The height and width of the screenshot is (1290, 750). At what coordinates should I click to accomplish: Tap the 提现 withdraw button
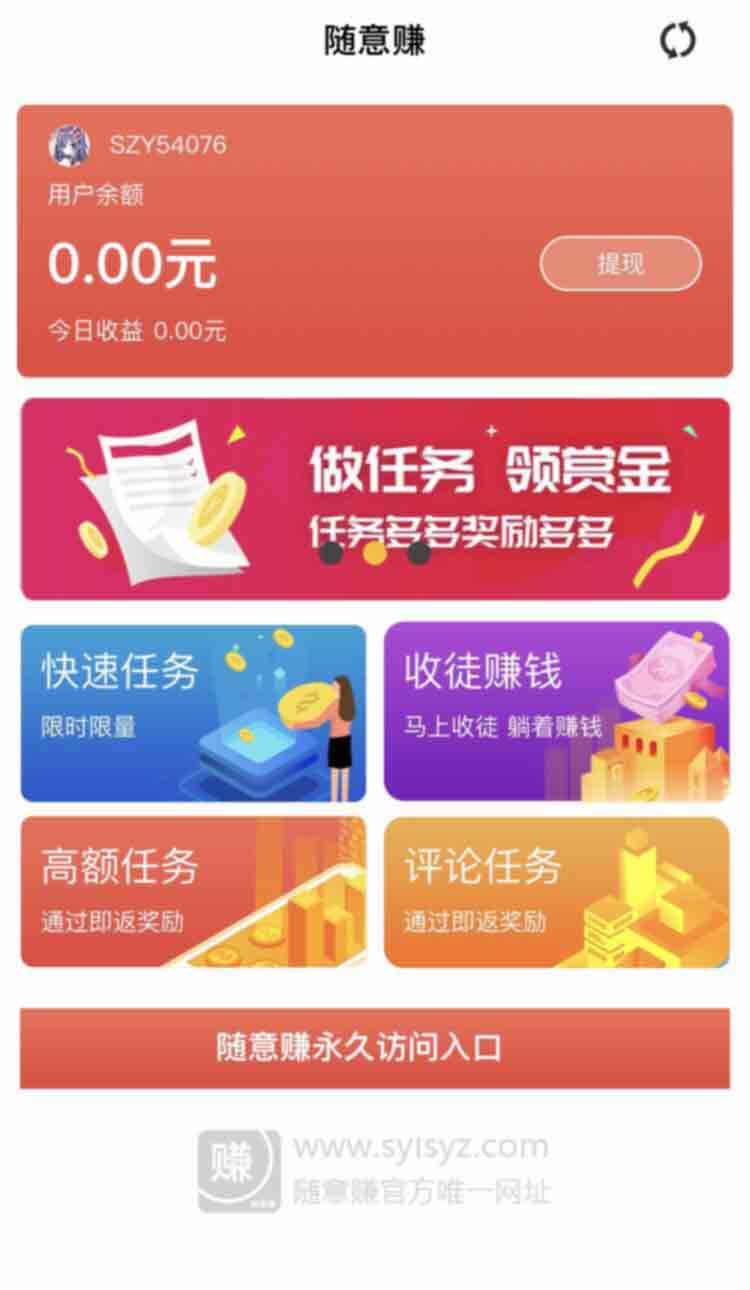[x=621, y=264]
